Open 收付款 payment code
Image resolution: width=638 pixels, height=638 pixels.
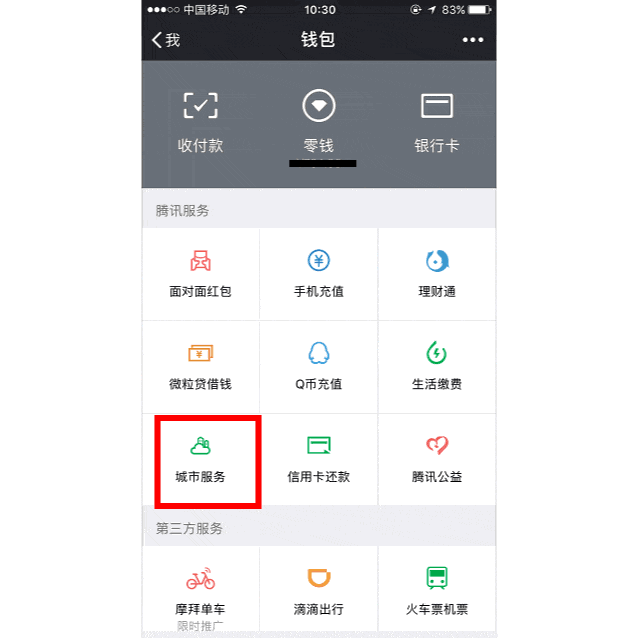click(x=200, y=122)
